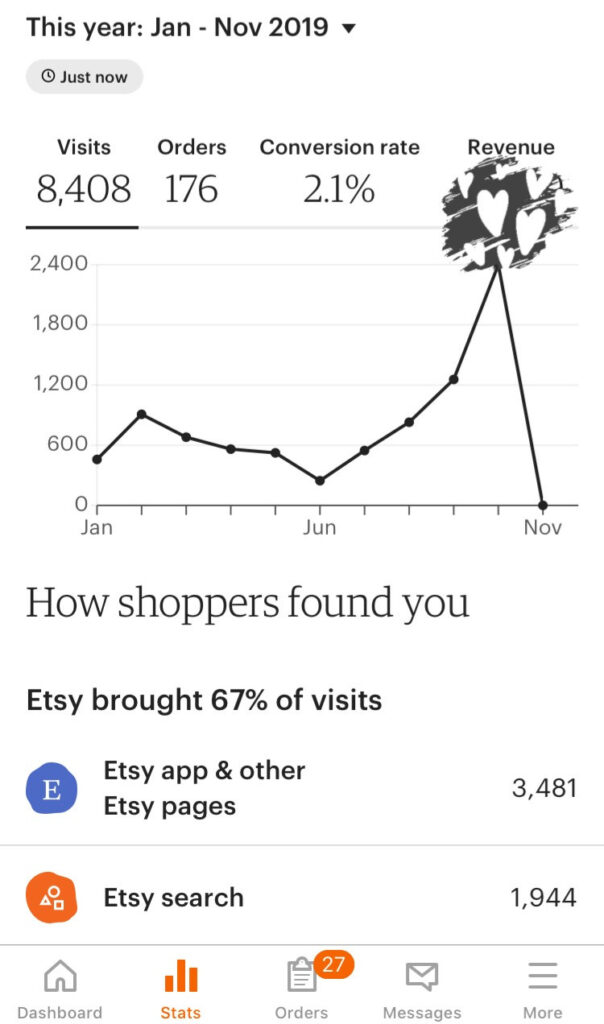Switch to the Messages tab
The height and width of the screenshot is (1024, 604).
click(x=422, y=988)
